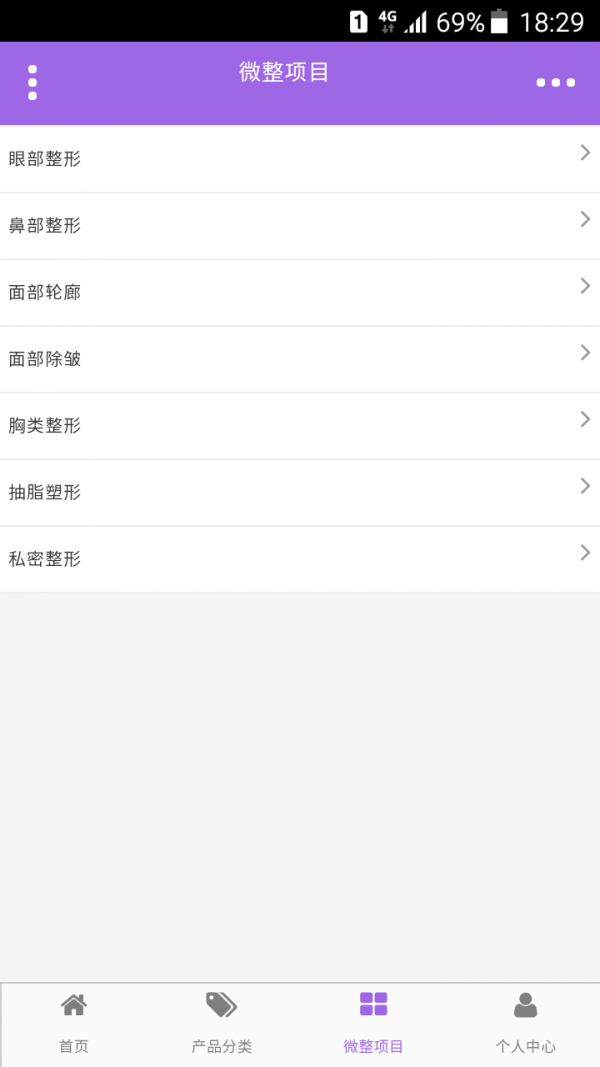Go to the 个人中心 tab
The image size is (600, 1067).
pos(525,1024)
